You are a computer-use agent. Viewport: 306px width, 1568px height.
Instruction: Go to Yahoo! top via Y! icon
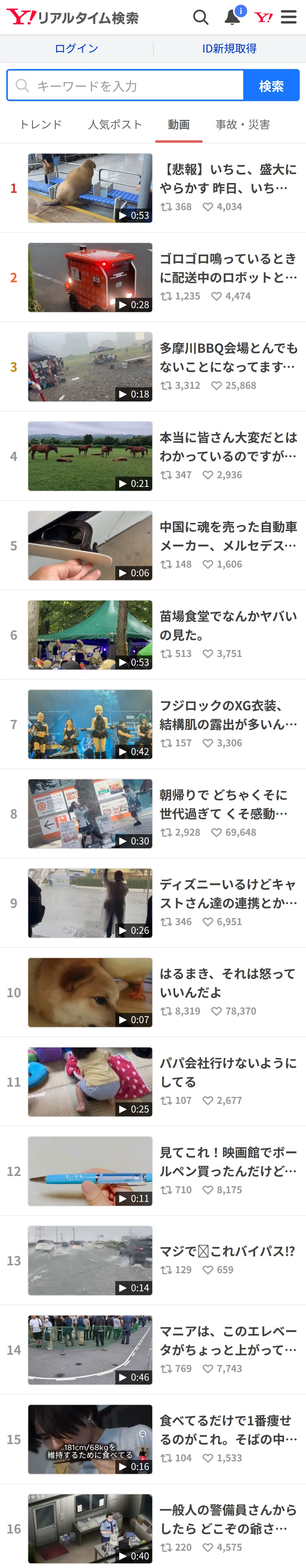(x=263, y=17)
